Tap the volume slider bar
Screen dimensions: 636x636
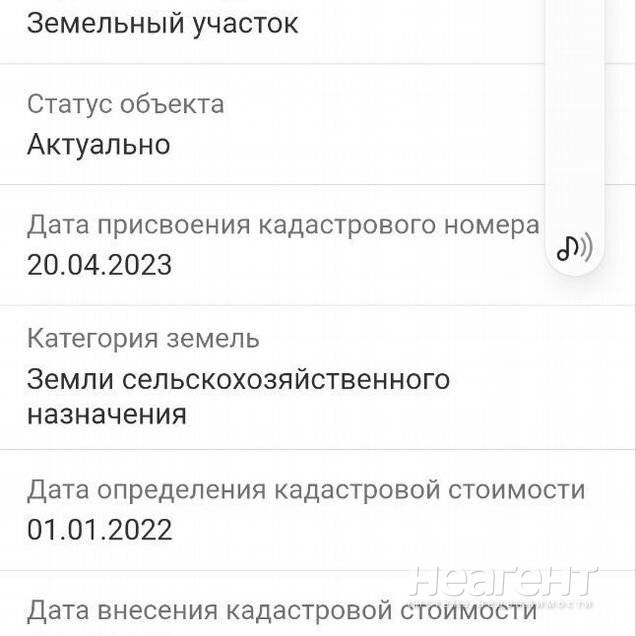574,100
